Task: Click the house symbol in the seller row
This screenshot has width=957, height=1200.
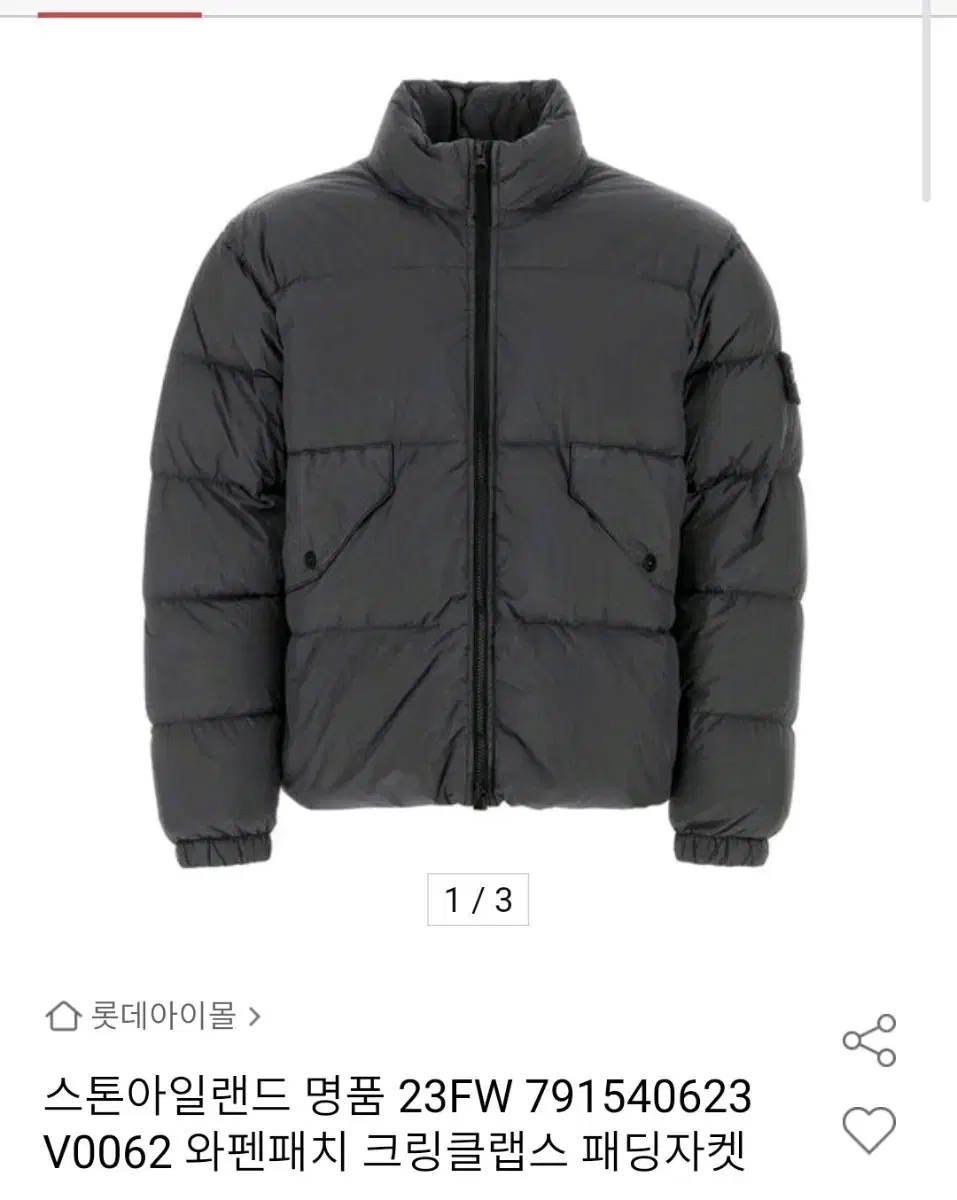Action: pyautogui.click(x=62, y=1015)
